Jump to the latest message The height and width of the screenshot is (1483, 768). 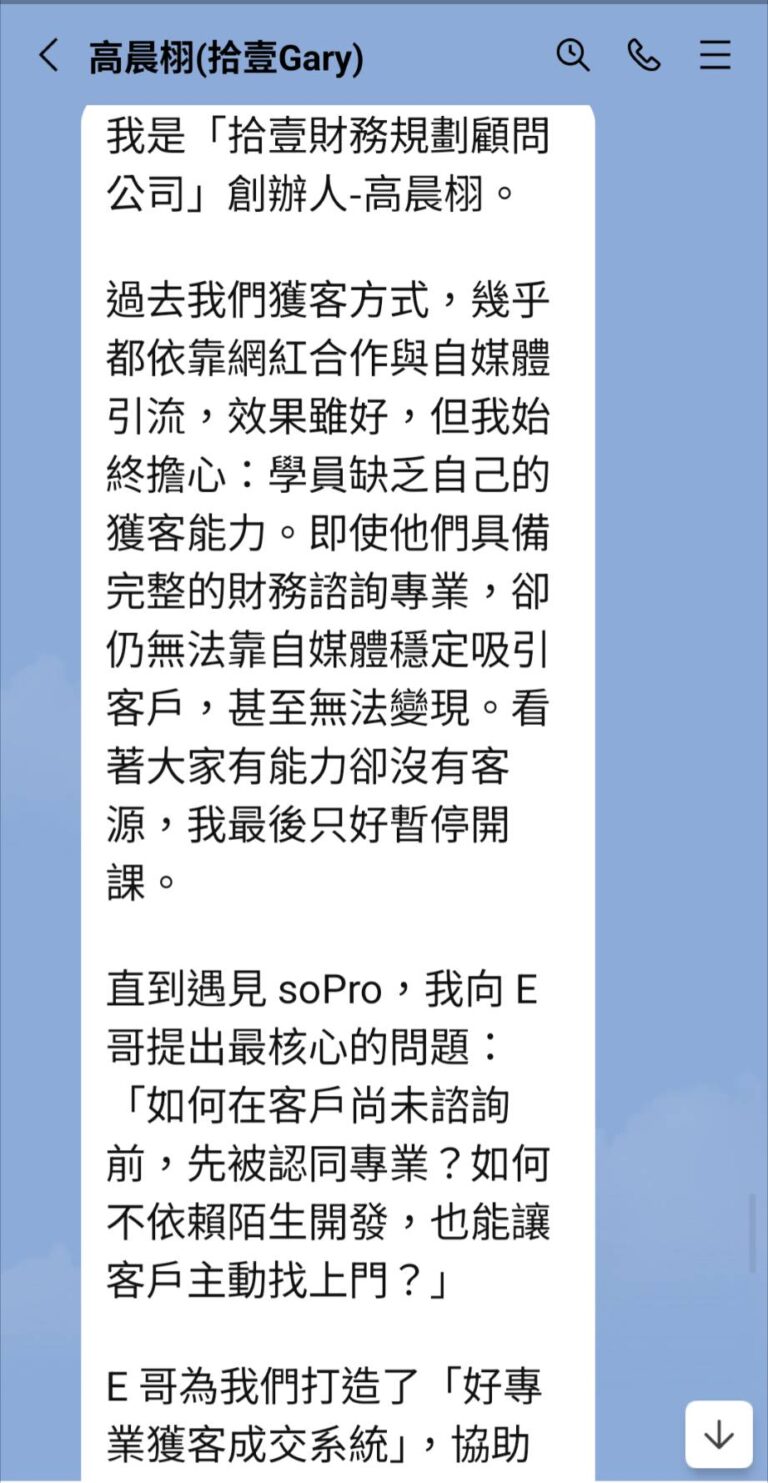tap(718, 1435)
